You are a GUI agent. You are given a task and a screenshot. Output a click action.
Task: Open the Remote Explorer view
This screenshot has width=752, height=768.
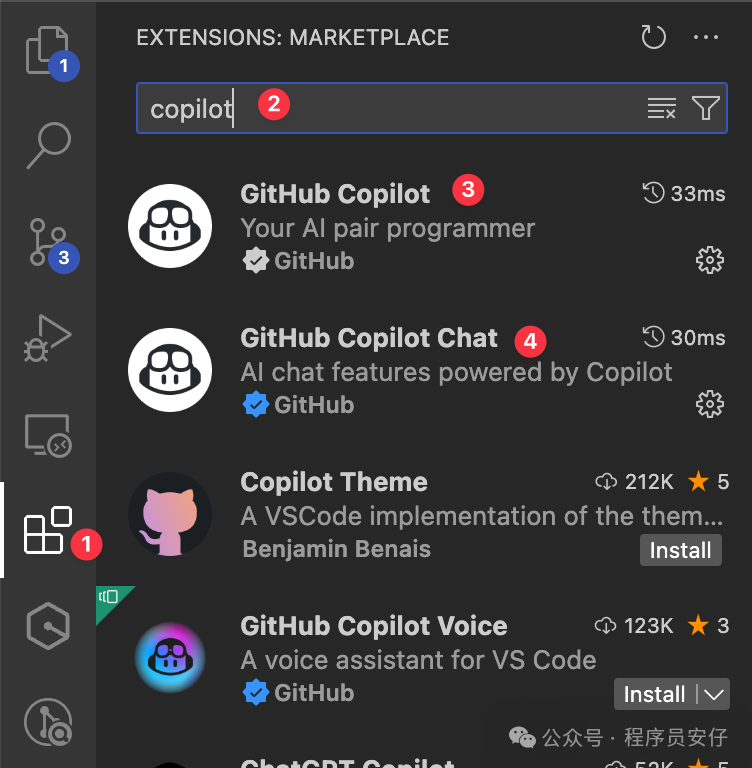(x=48, y=434)
